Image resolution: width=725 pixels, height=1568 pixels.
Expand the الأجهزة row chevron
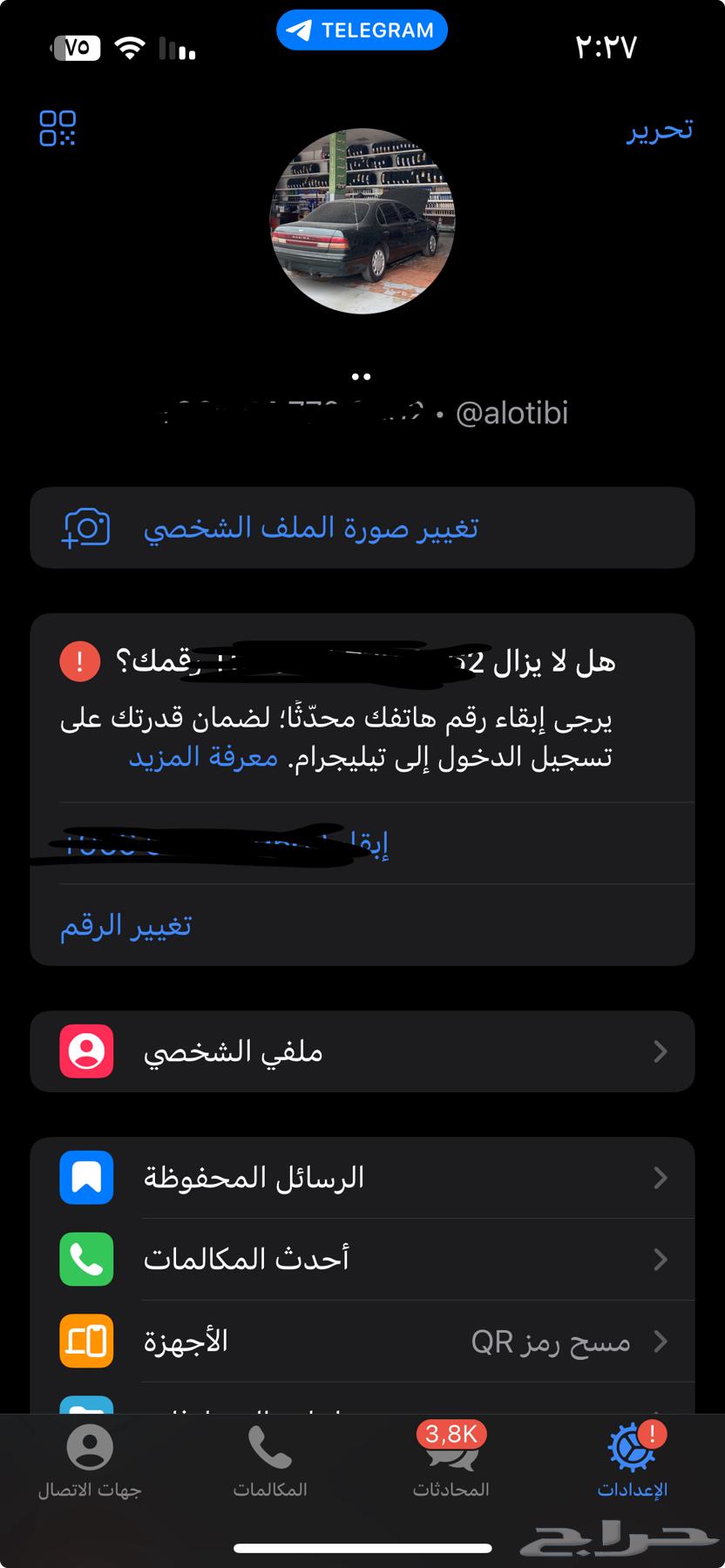[660, 1342]
